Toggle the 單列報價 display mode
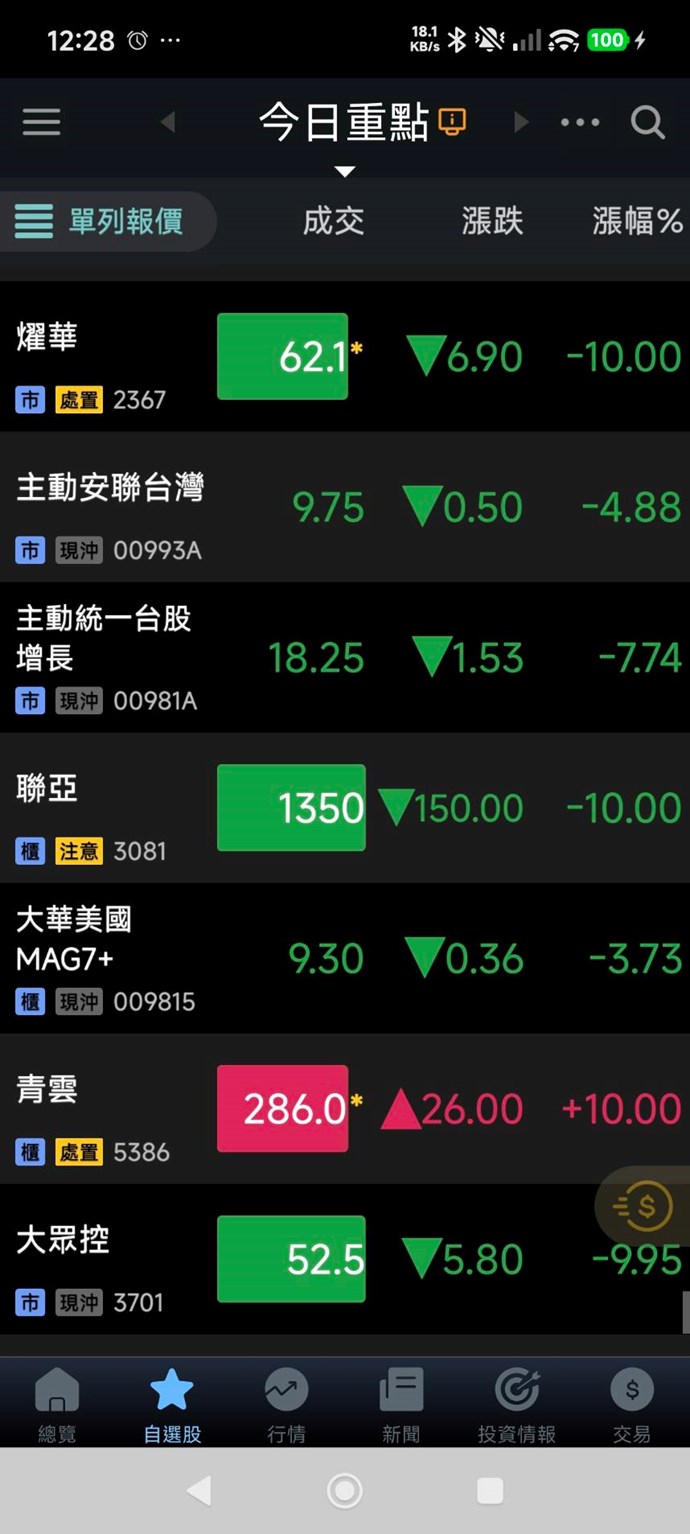 (x=100, y=221)
